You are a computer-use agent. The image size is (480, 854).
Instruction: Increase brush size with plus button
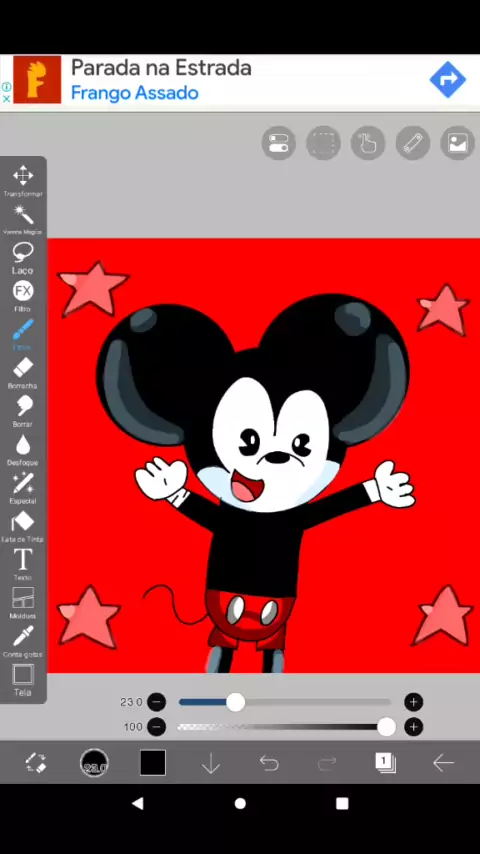tap(414, 702)
